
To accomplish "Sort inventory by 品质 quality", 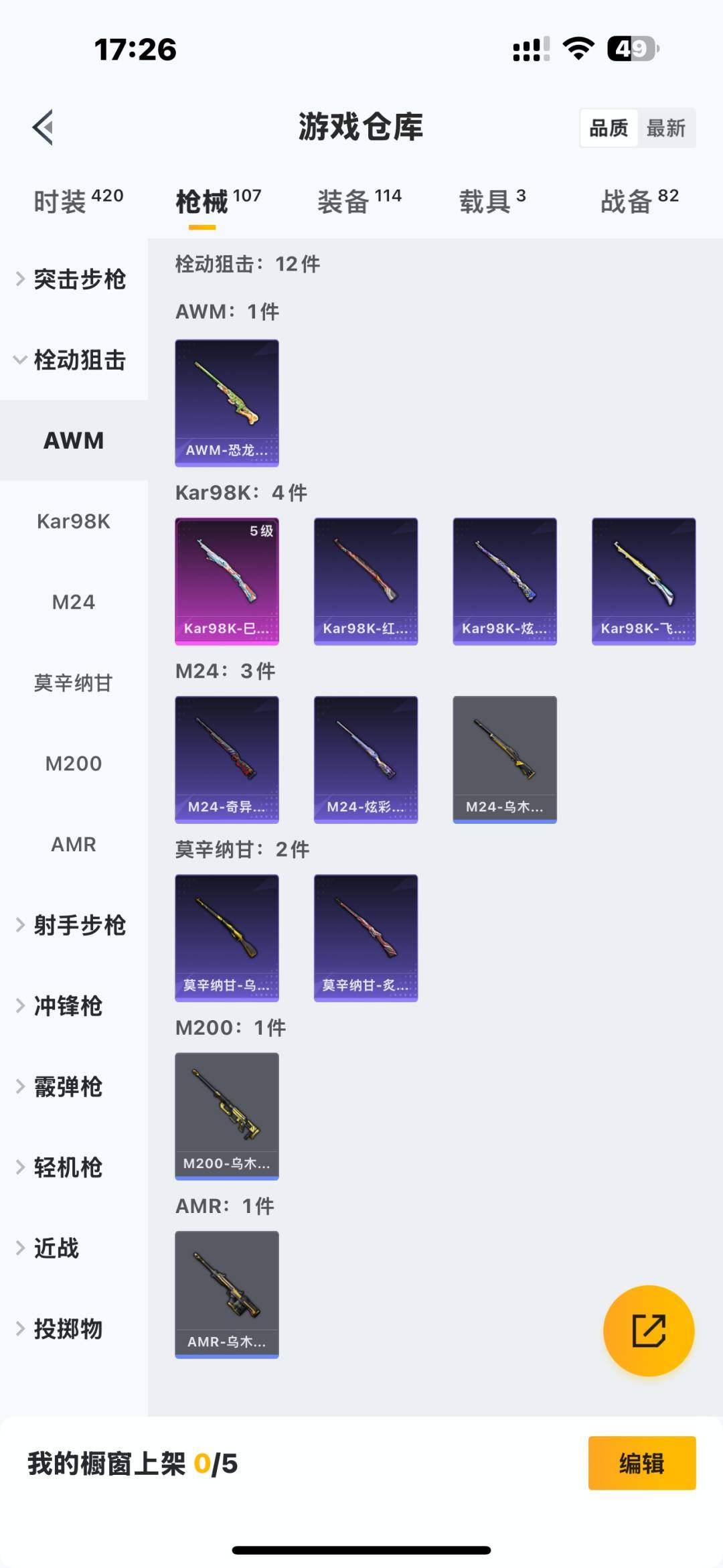I will point(607,127).
